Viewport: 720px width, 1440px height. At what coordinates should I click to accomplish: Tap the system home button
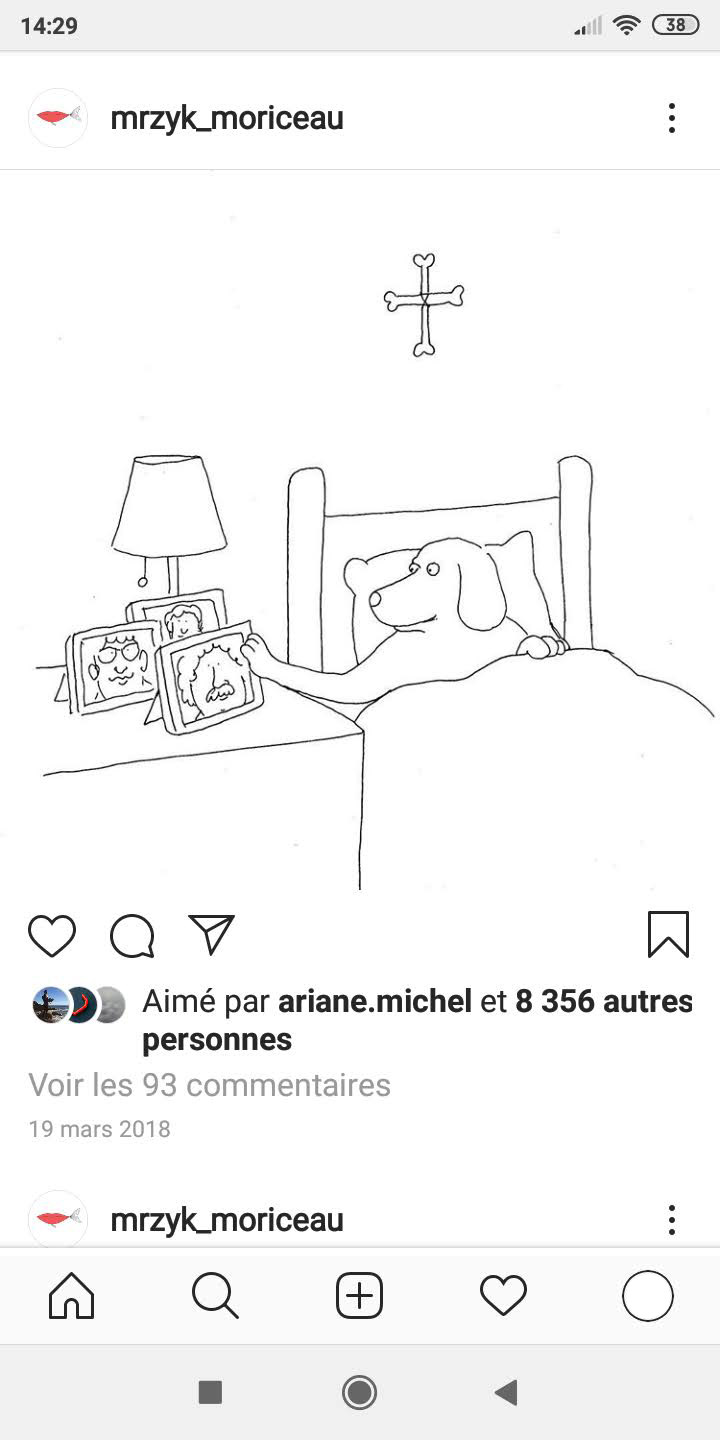point(359,1392)
